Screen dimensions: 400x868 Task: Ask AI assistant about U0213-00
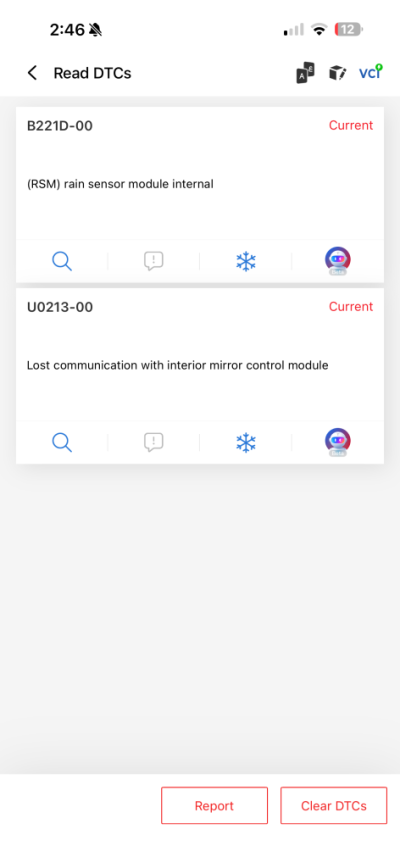[x=337, y=442]
